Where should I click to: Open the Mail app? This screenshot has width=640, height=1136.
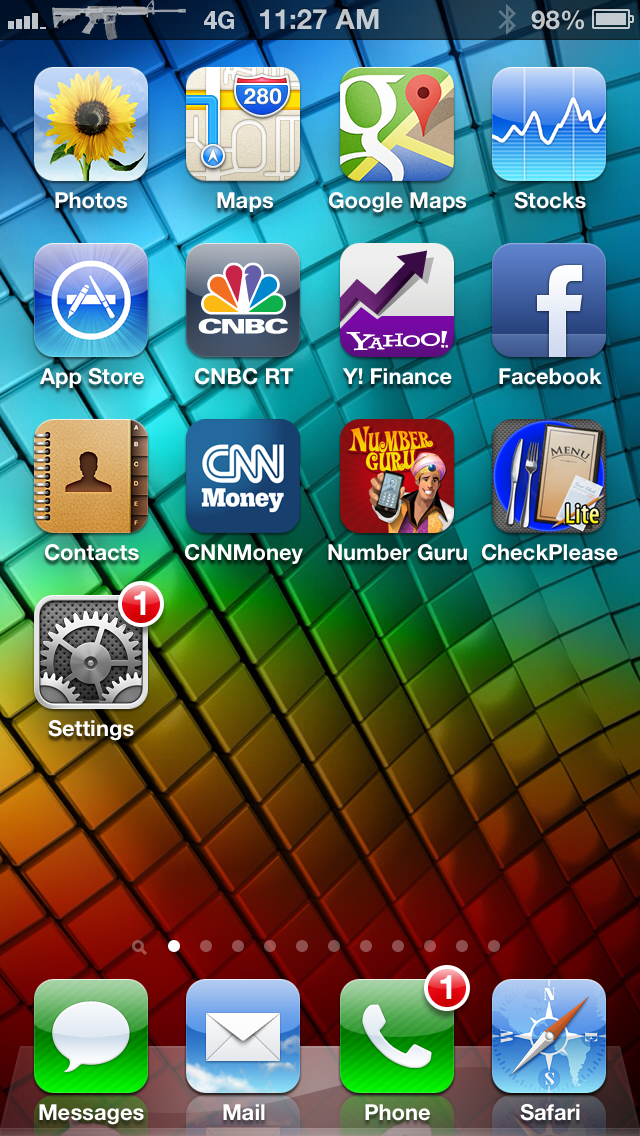click(243, 1037)
